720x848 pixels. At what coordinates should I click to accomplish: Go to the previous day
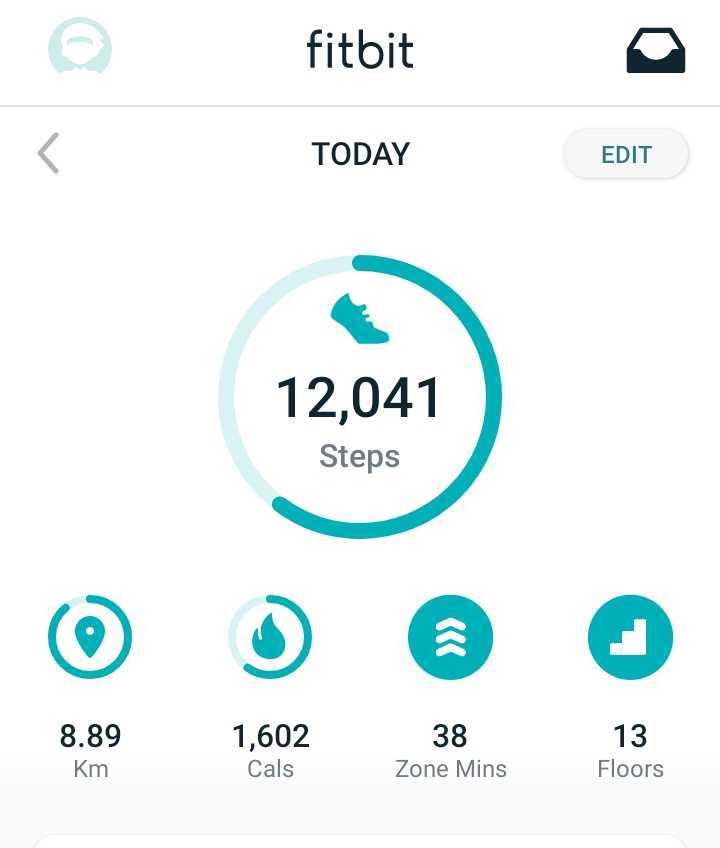[x=48, y=154]
